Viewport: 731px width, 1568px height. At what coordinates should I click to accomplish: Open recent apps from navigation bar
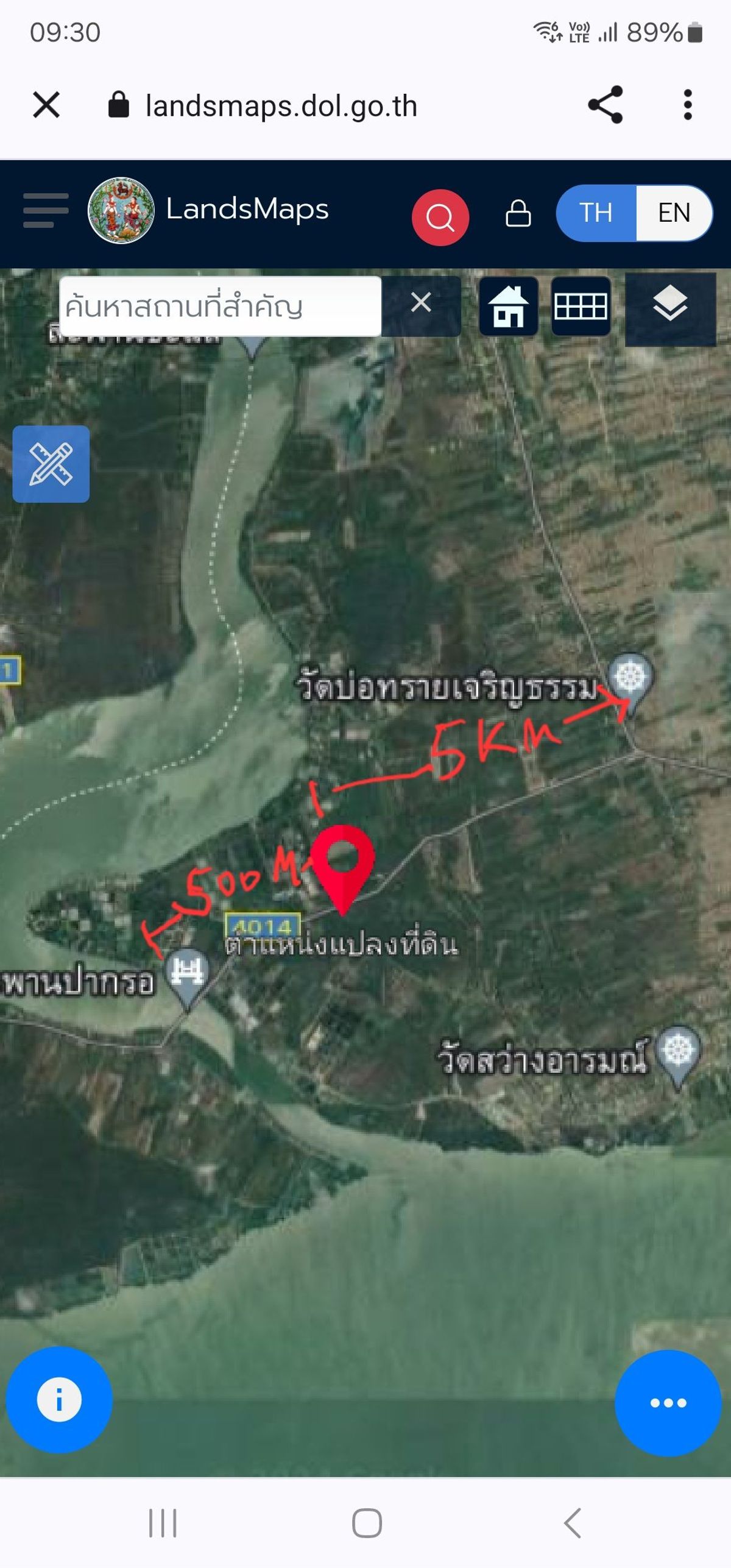click(163, 1523)
